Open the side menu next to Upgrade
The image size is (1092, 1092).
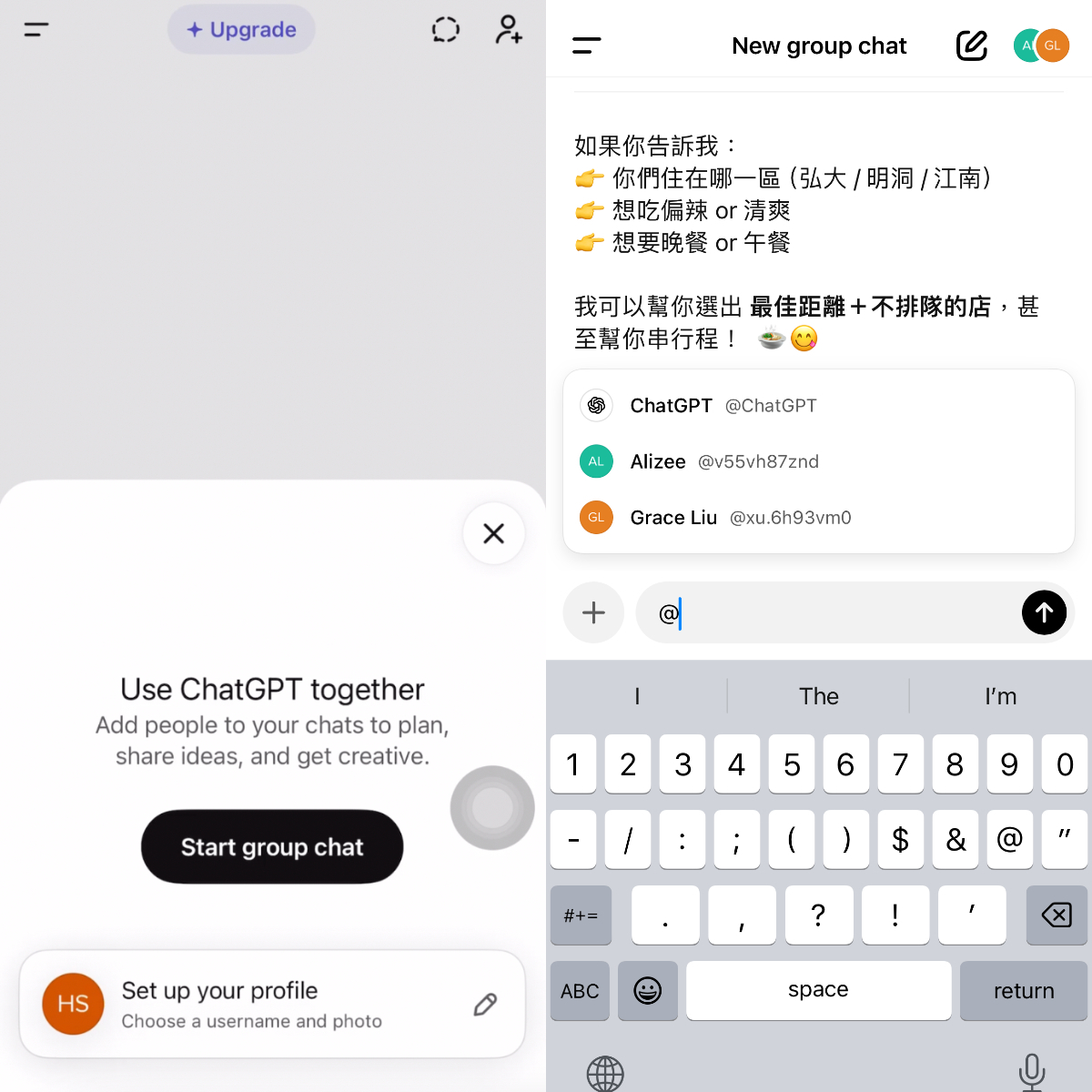[36, 30]
